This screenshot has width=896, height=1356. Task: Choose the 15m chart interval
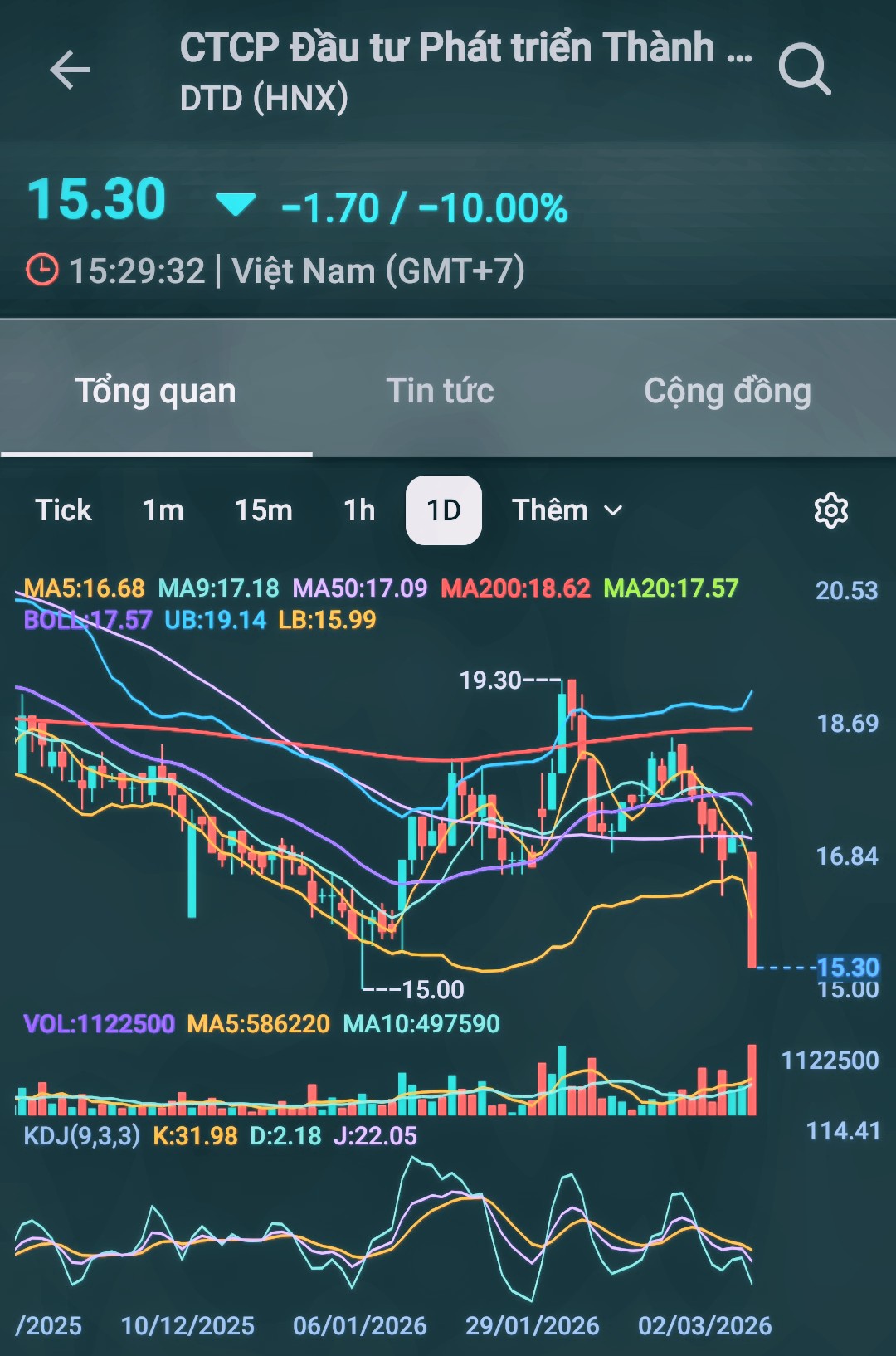[x=264, y=510]
